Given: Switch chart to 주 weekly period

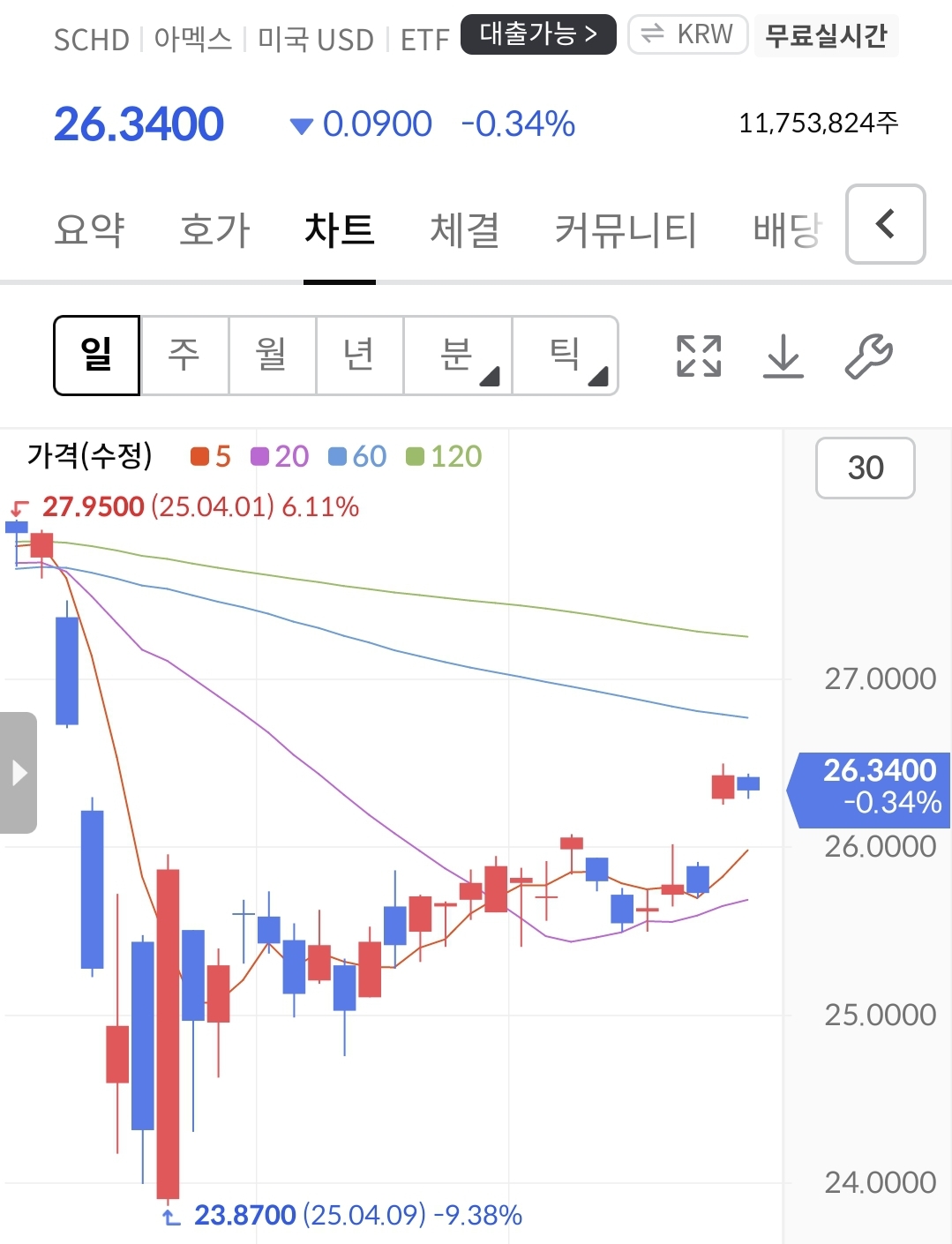Looking at the screenshot, I should click(184, 355).
